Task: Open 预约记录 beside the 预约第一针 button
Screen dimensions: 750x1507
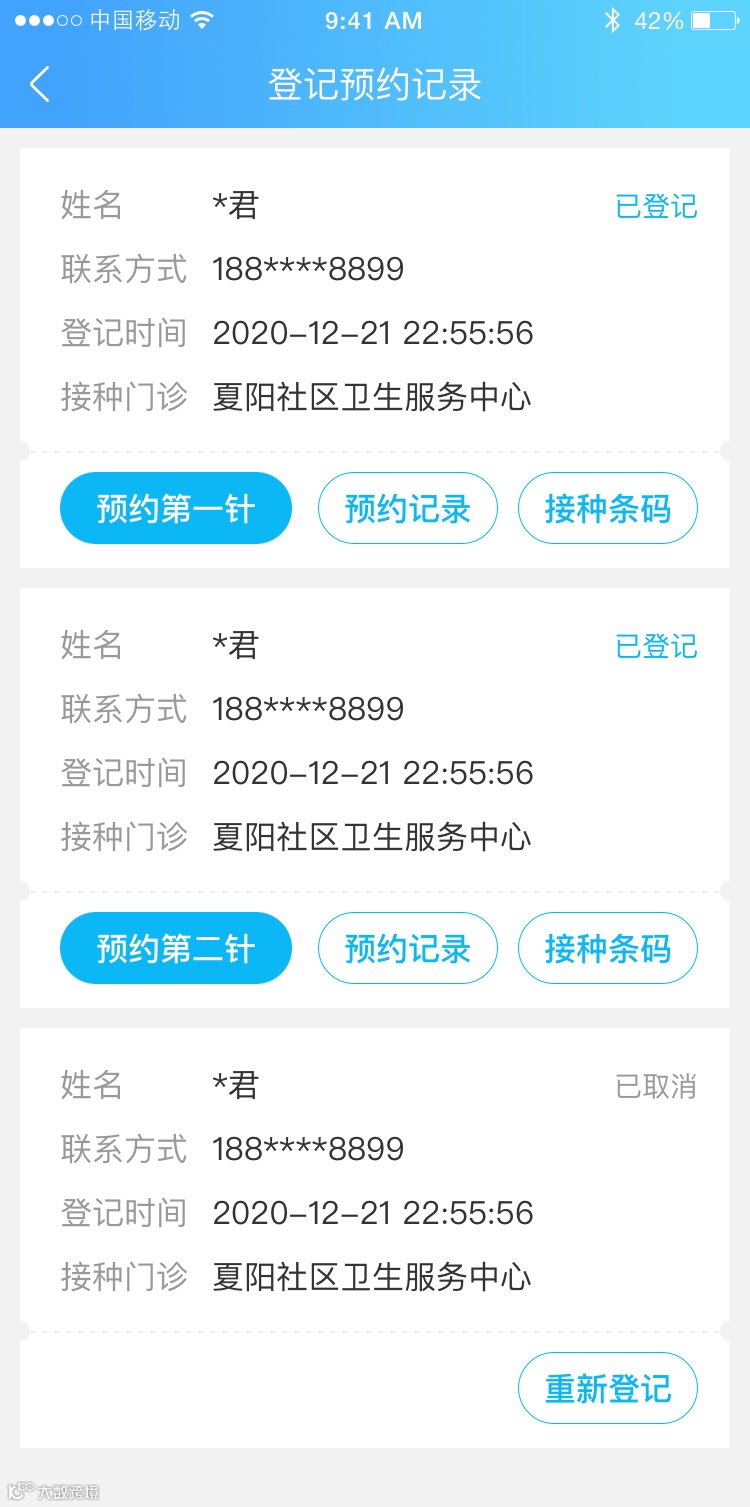Action: pos(407,508)
